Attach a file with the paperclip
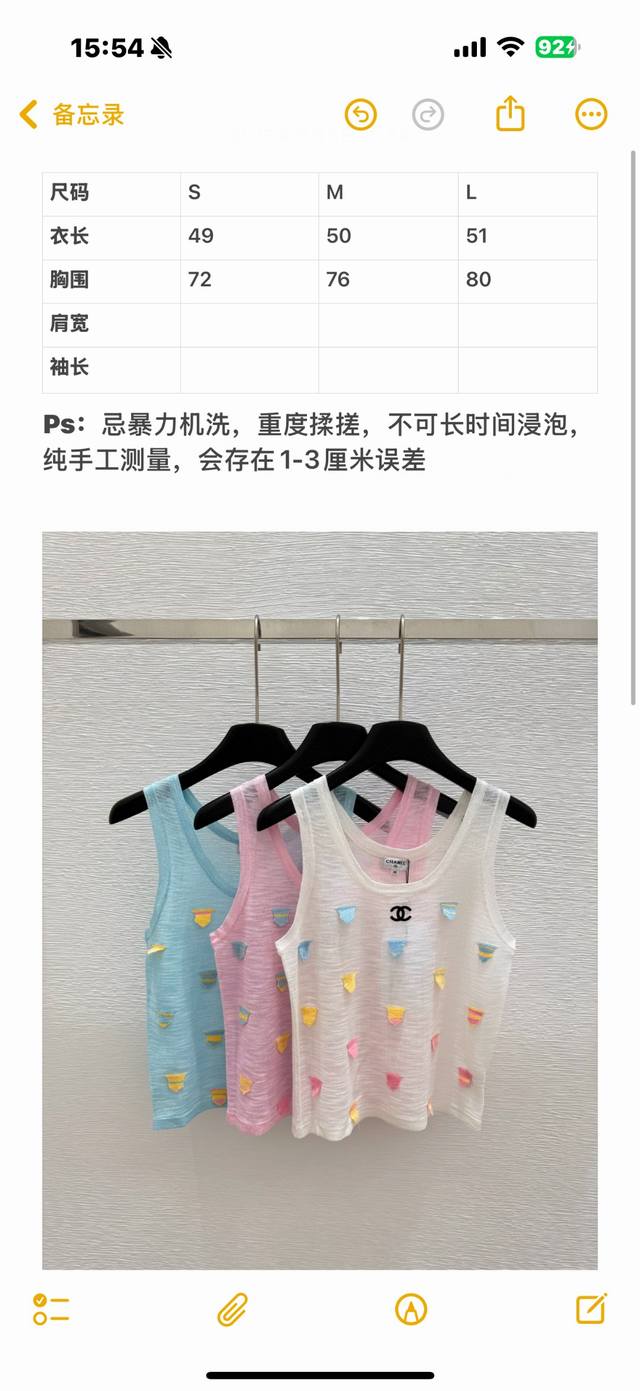The height and width of the screenshot is (1391, 640). 232,1309
